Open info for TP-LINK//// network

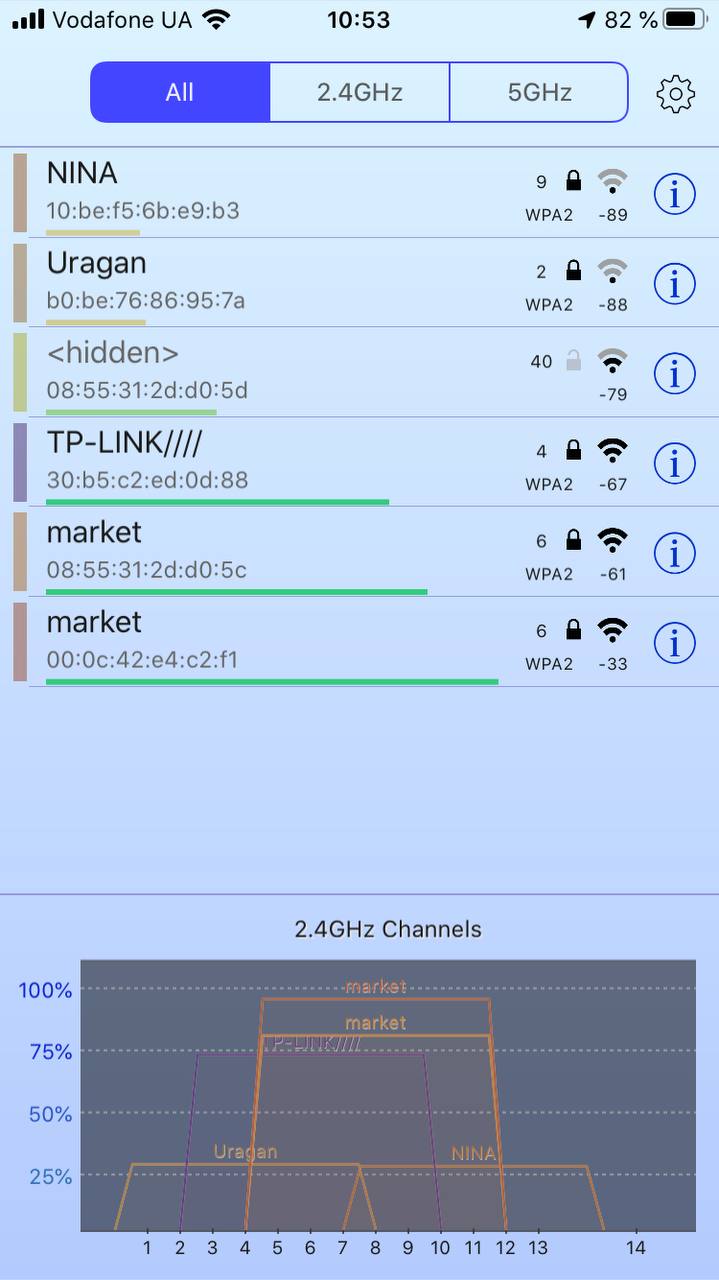point(674,463)
